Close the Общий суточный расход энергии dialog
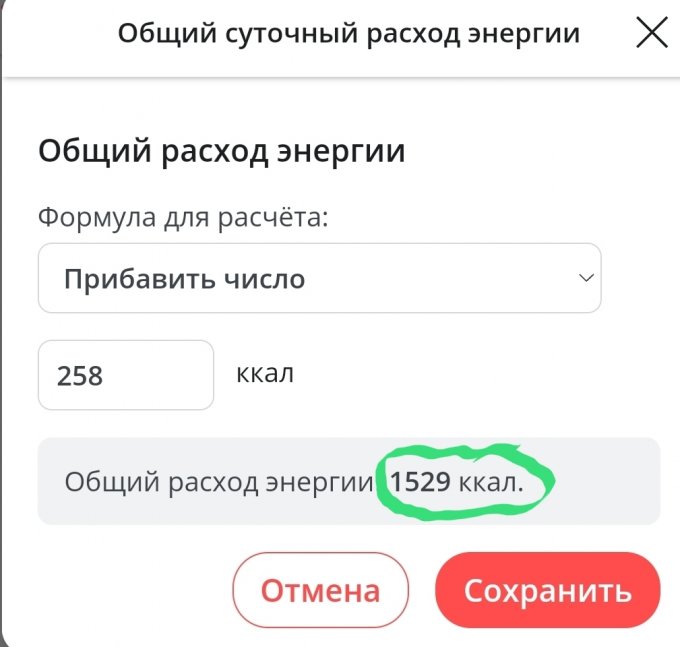 coord(652,34)
